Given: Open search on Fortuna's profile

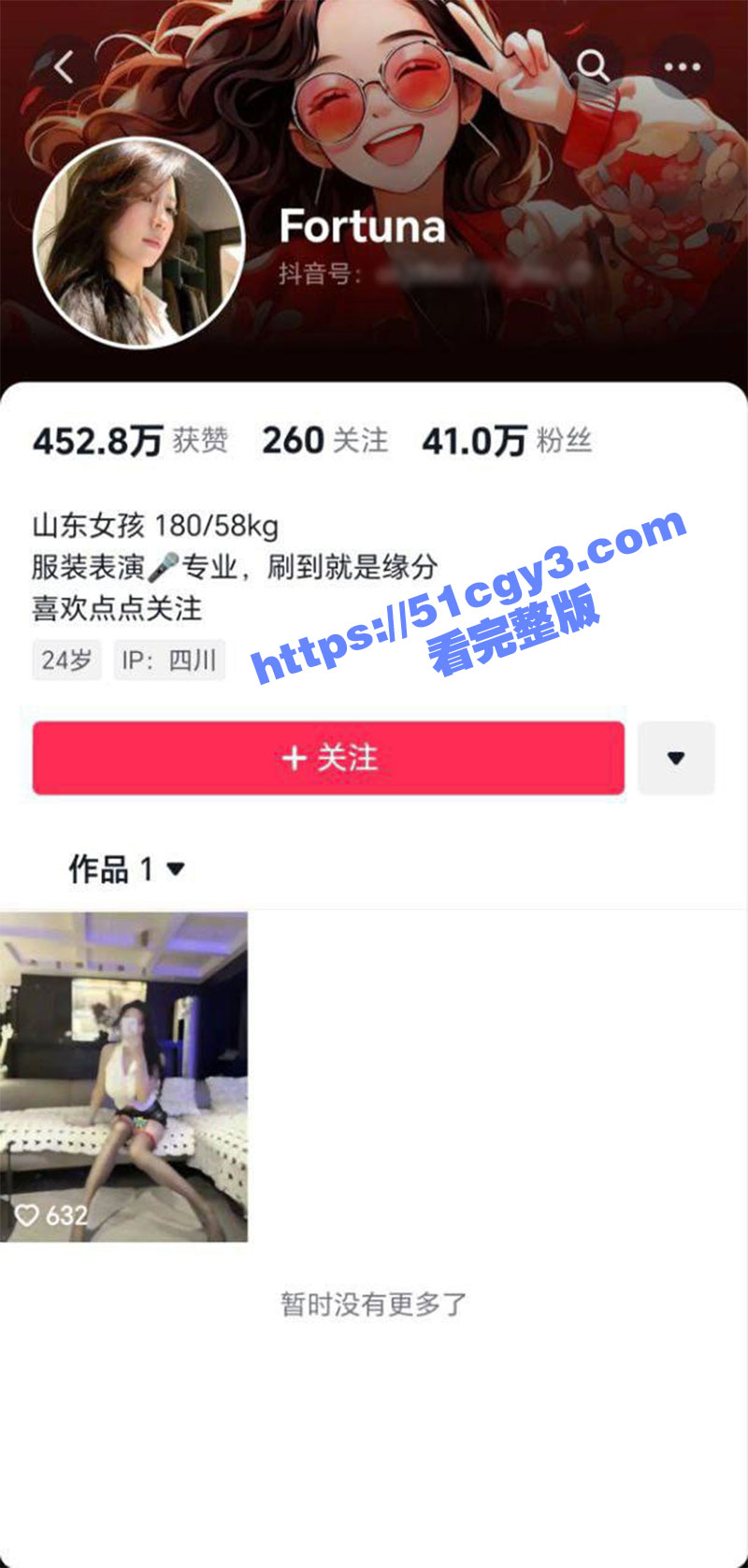Looking at the screenshot, I should point(593,66).
